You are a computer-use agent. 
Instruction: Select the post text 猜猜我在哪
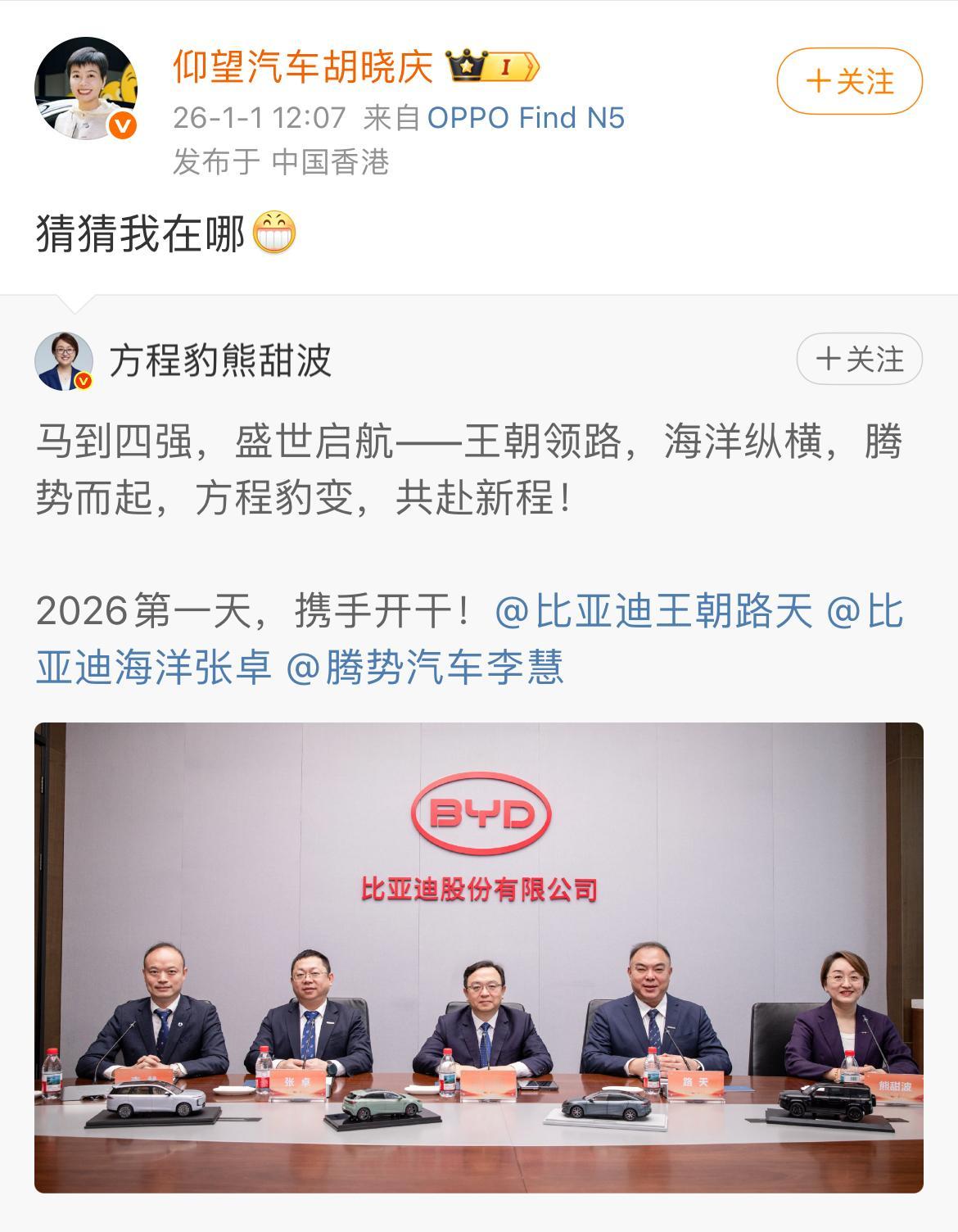pos(139,231)
